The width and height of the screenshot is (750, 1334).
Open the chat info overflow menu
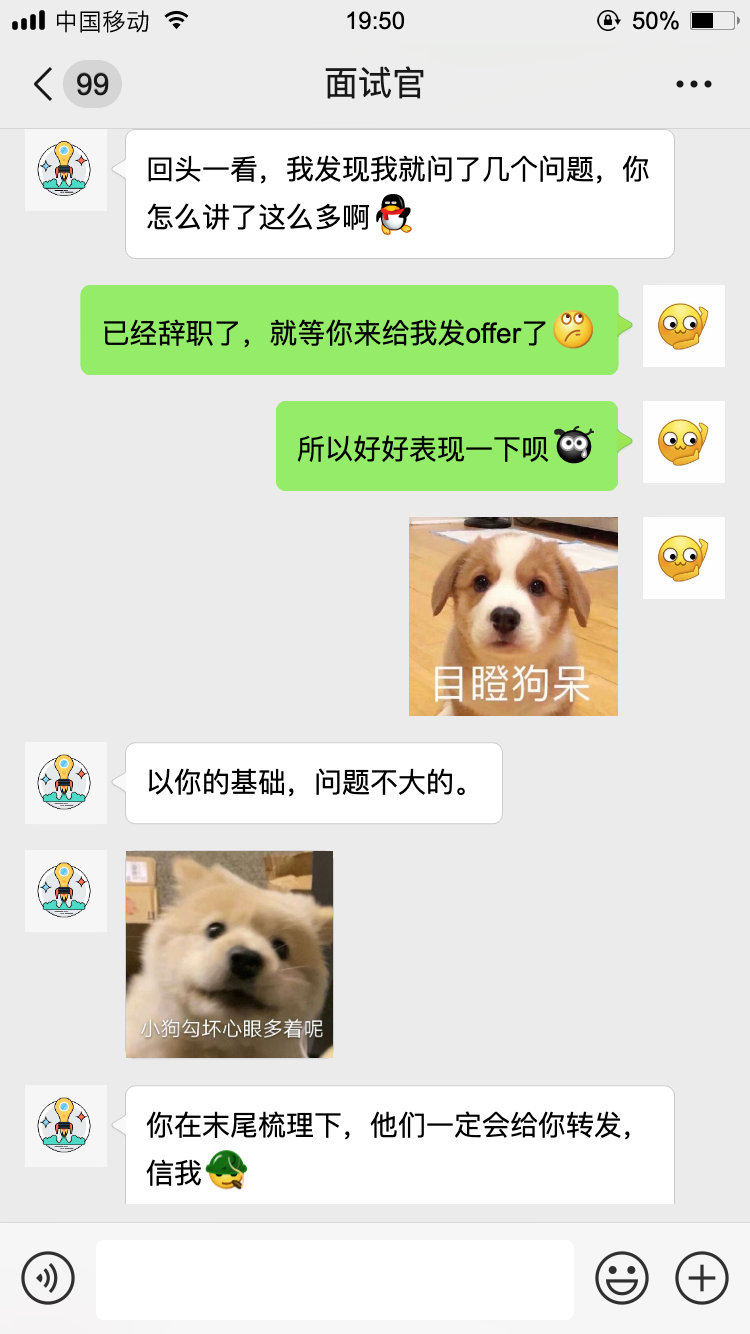click(693, 84)
